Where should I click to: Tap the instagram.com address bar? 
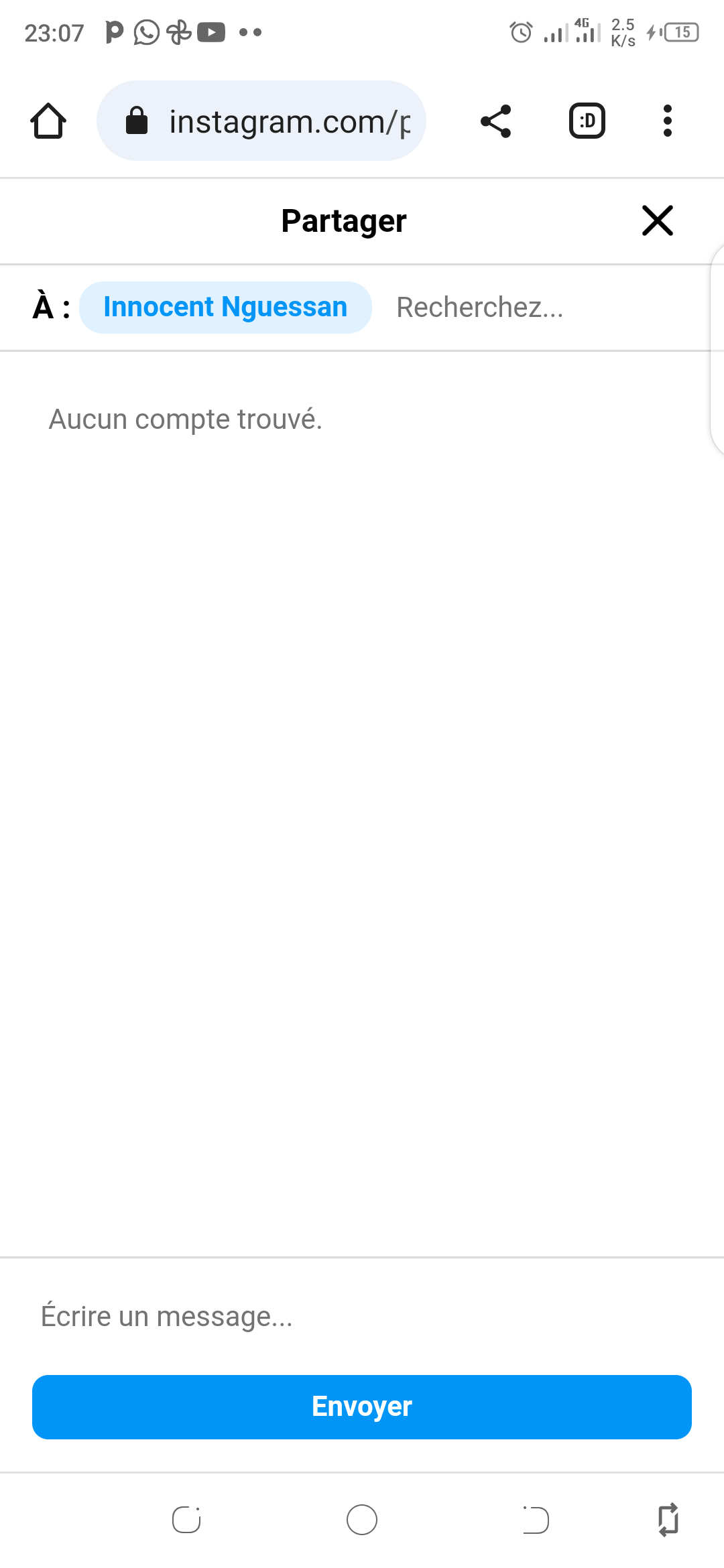click(261, 121)
